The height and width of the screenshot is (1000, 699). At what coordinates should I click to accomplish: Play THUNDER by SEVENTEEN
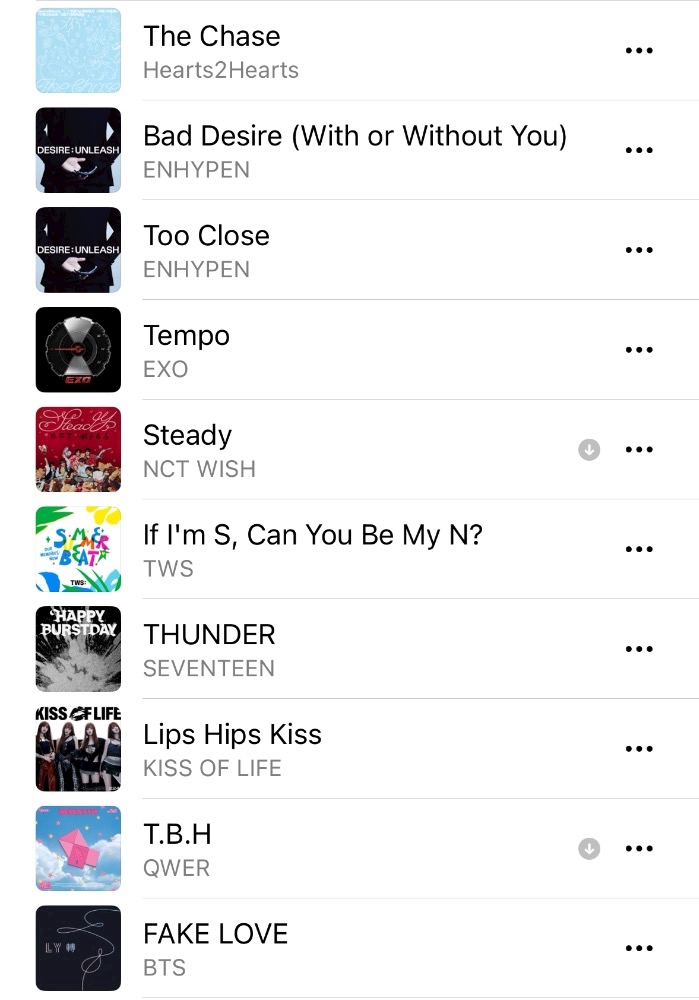click(x=350, y=649)
